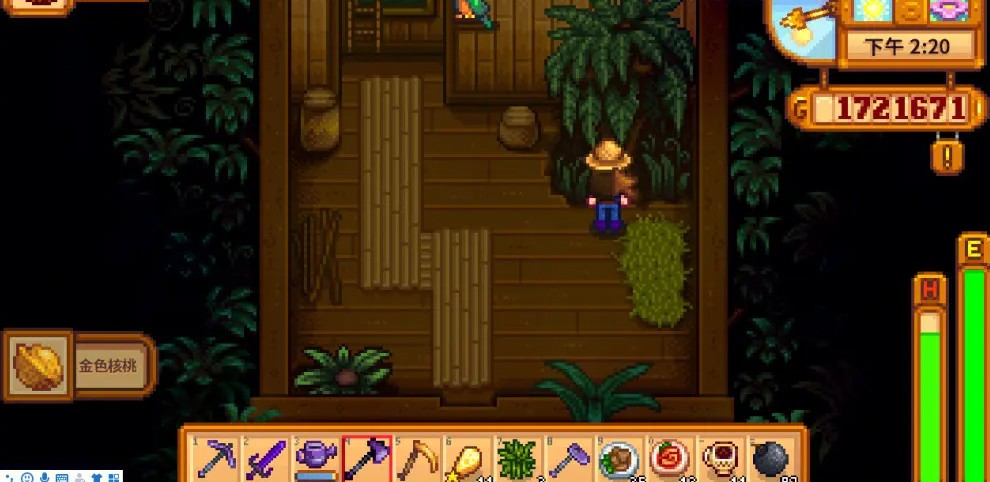This screenshot has width=990, height=482.
Task: Open the journal exclamation mark icon
Action: point(947,156)
